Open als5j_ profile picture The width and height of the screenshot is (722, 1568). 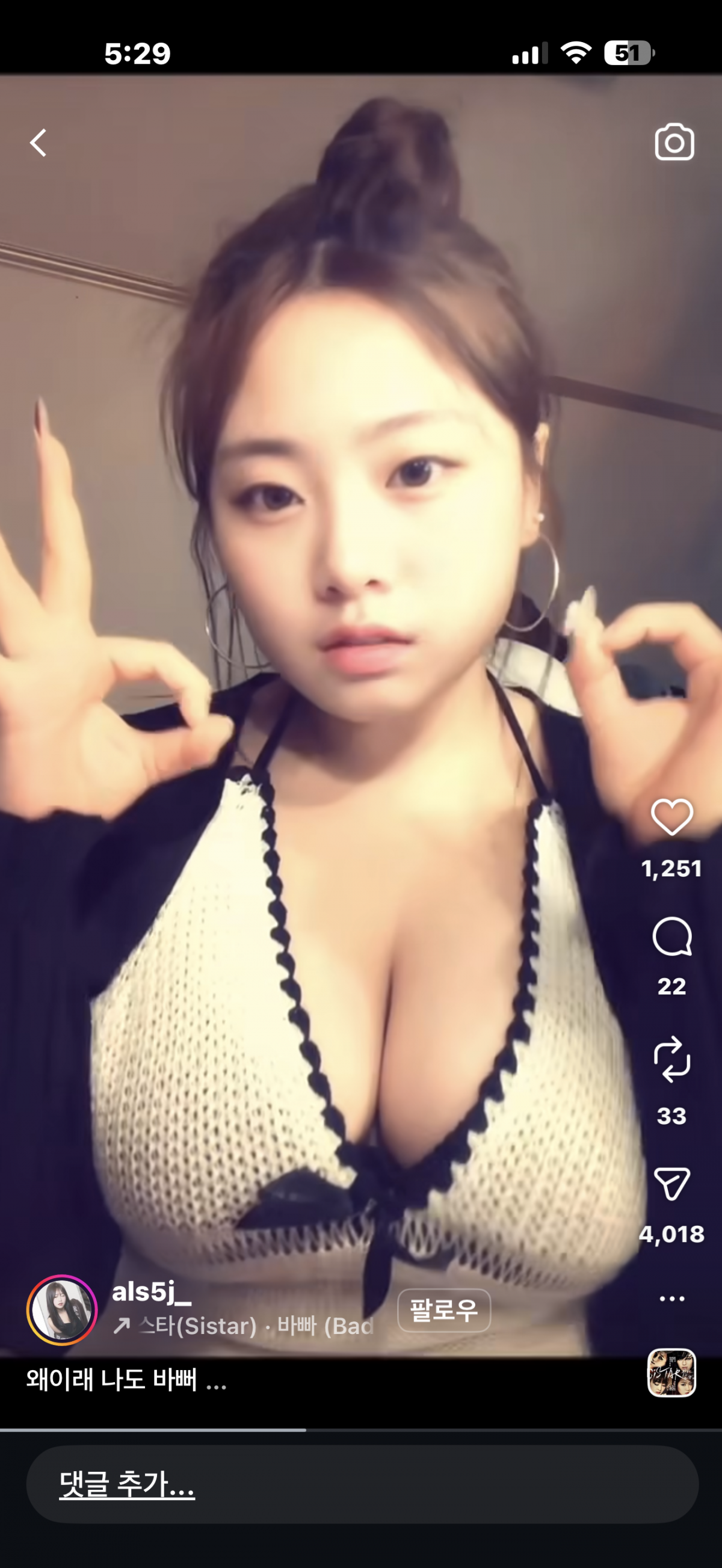tap(61, 1309)
